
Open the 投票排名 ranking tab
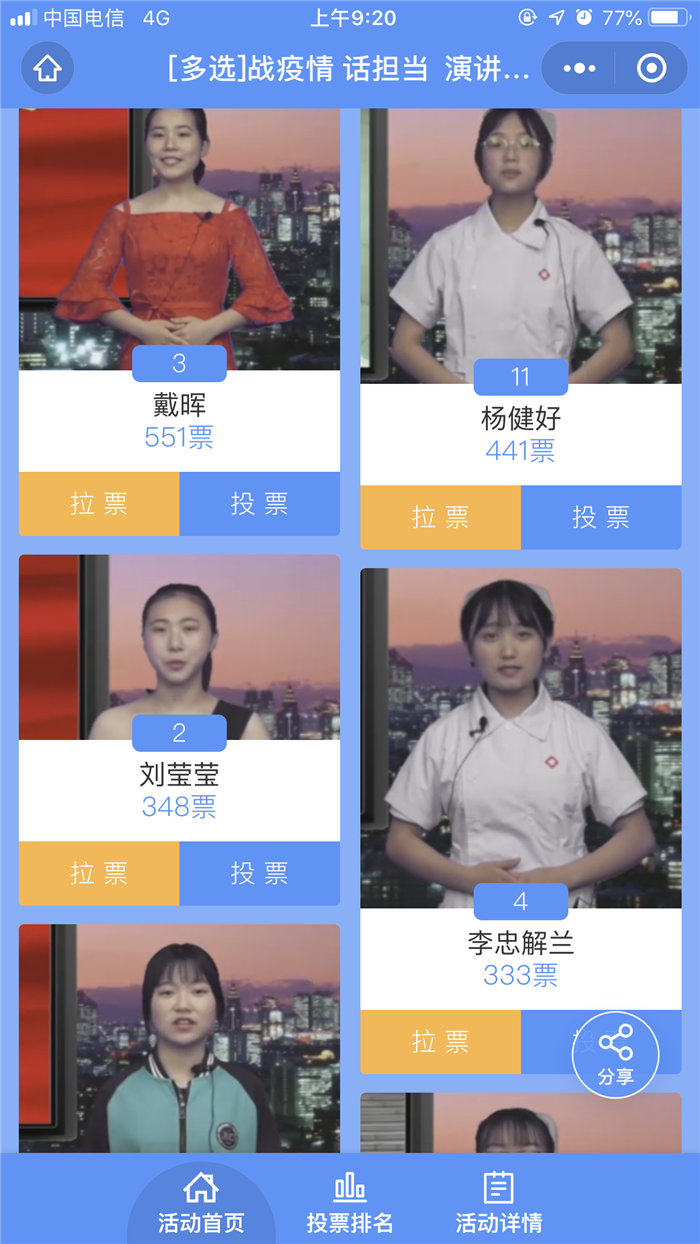[350, 1203]
